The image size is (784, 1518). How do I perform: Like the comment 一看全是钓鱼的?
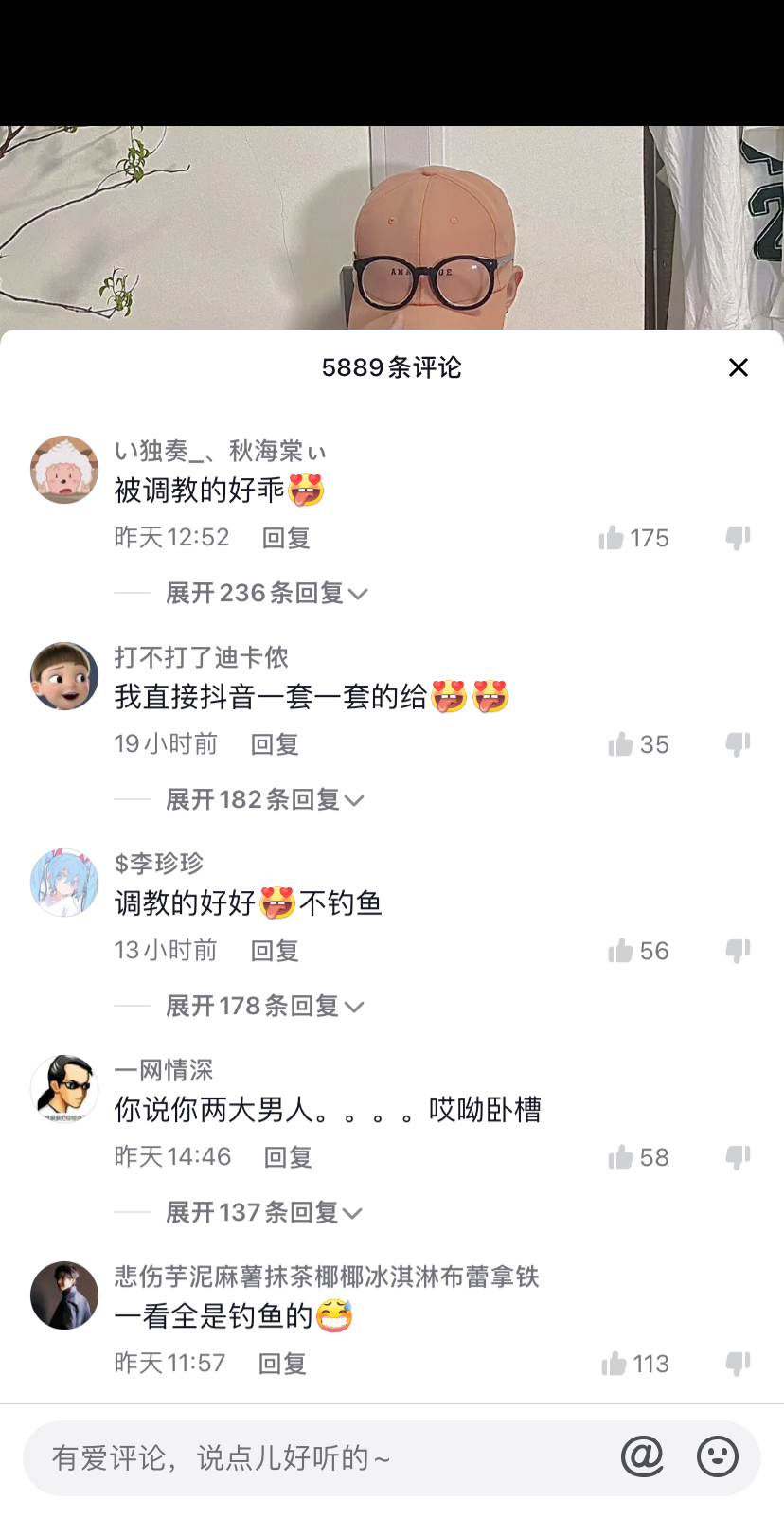point(615,1364)
